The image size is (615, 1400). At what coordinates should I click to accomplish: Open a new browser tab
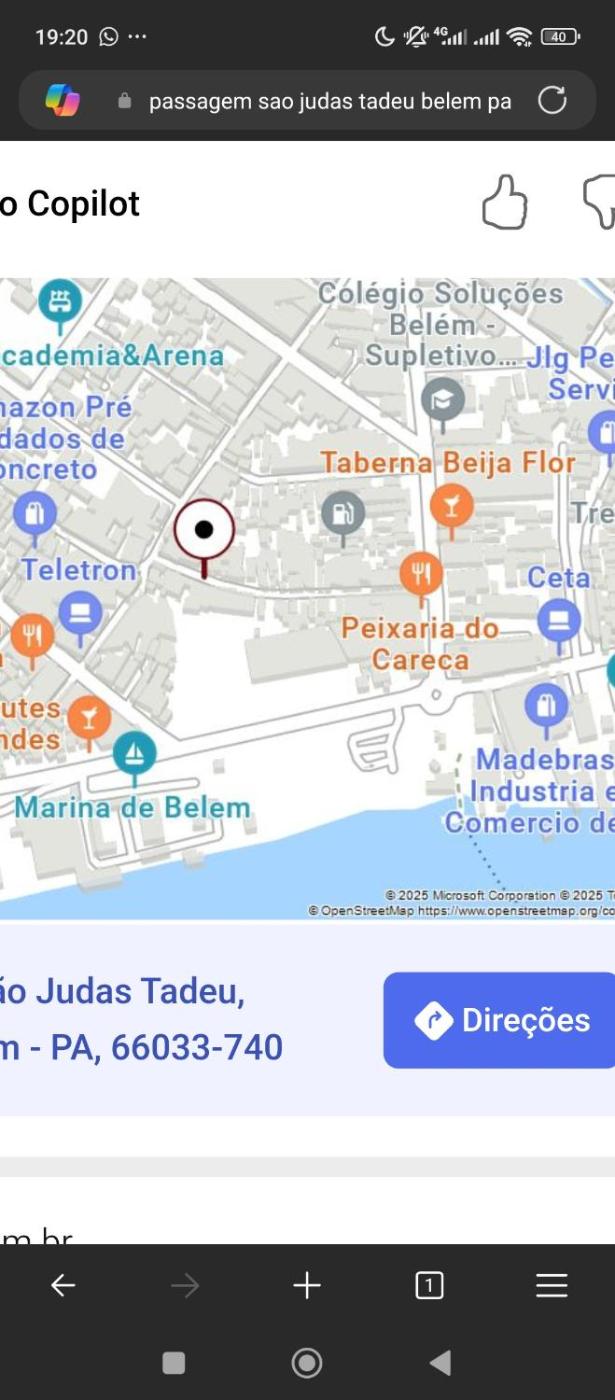[x=307, y=1286]
